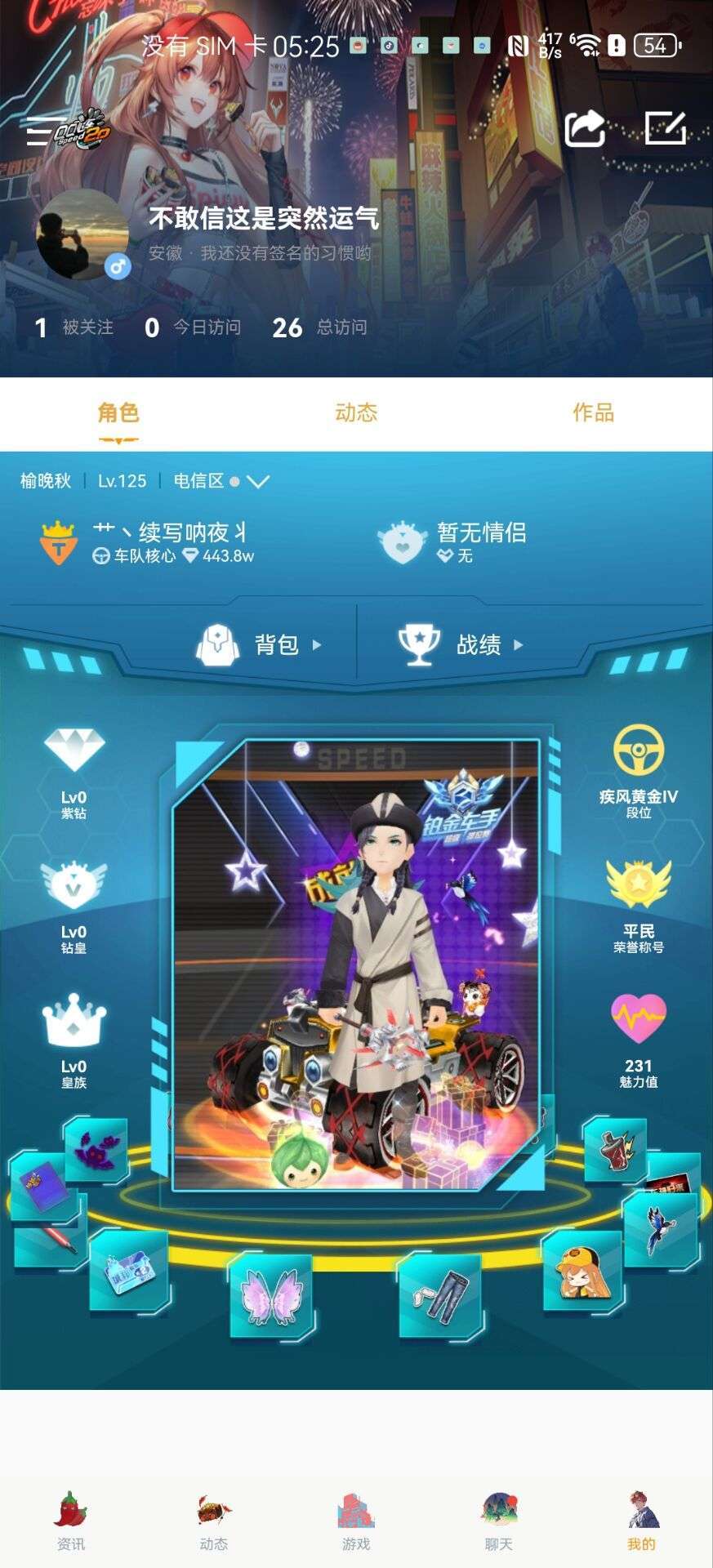Switch to the 作品 top tab
713x1568 pixels.
(x=593, y=412)
